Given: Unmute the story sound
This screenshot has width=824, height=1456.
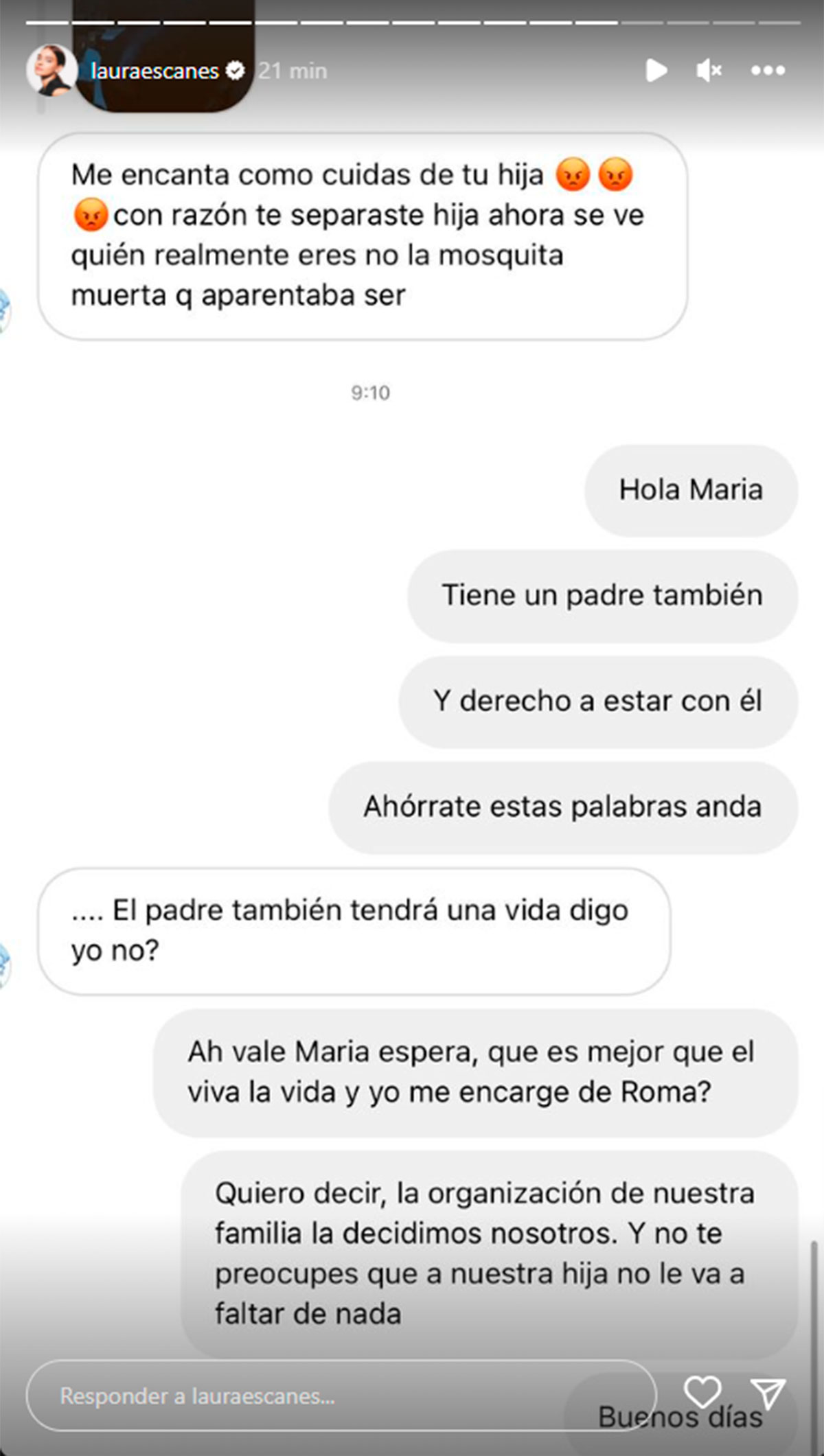Looking at the screenshot, I should click(x=709, y=70).
